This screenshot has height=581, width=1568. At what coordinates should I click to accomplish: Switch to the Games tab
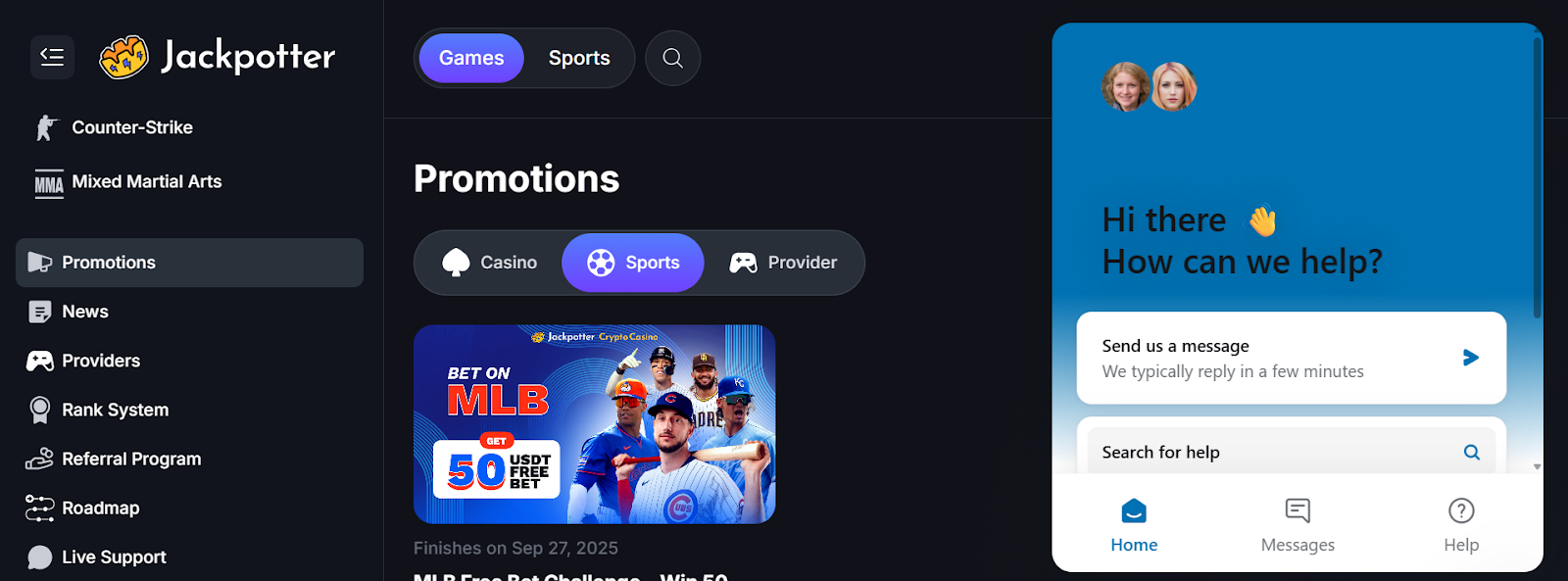pyautogui.click(x=471, y=58)
